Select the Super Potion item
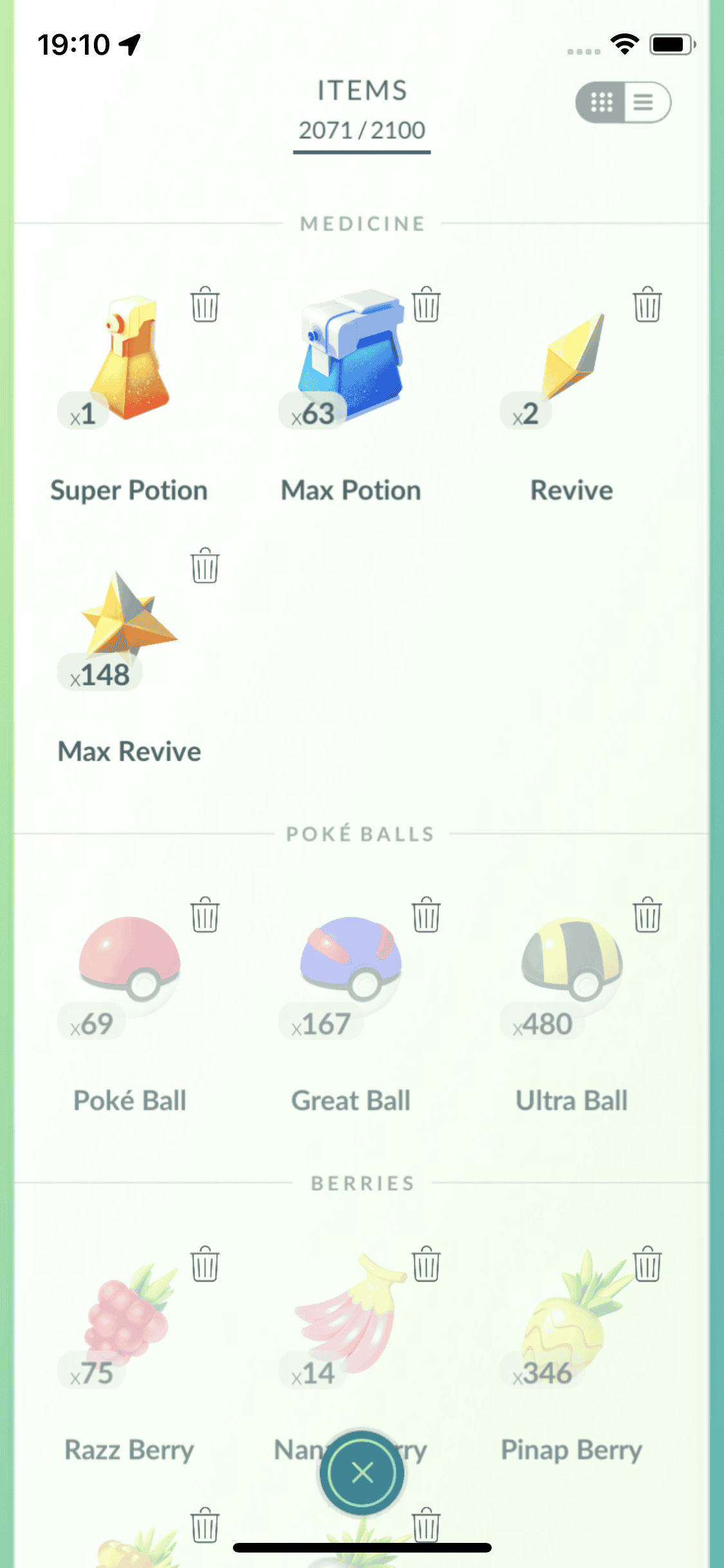 tap(129, 360)
